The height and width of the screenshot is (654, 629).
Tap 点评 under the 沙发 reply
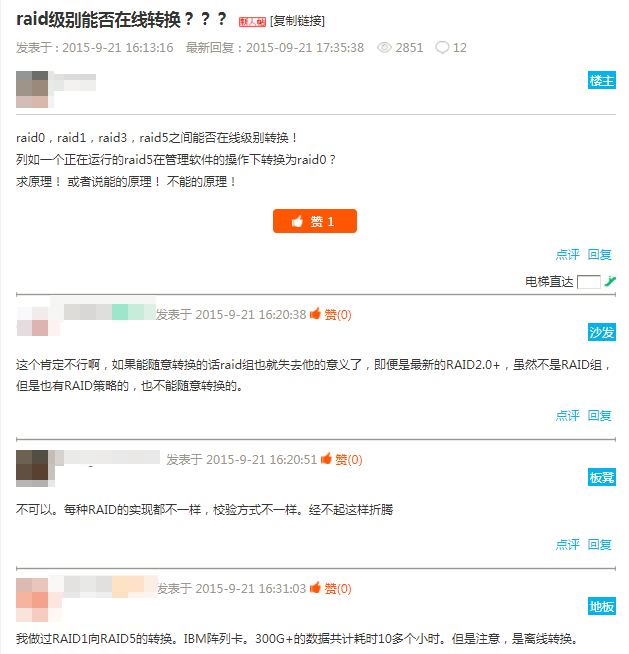click(x=567, y=415)
